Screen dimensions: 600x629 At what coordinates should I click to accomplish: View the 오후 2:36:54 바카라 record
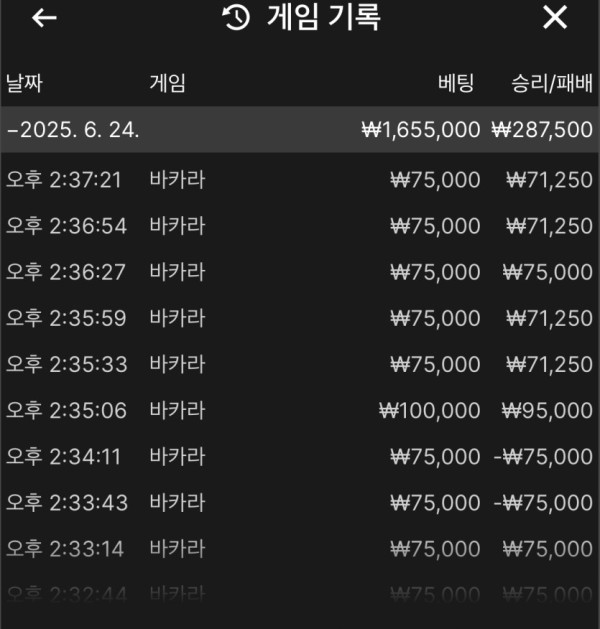pos(300,226)
